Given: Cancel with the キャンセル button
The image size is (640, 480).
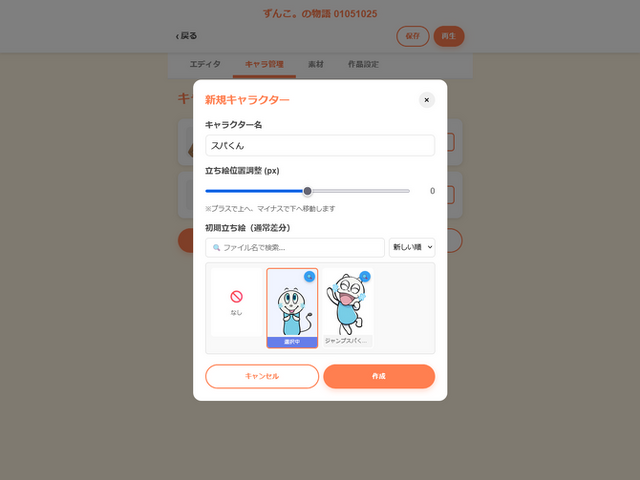Looking at the screenshot, I should [x=262, y=376].
